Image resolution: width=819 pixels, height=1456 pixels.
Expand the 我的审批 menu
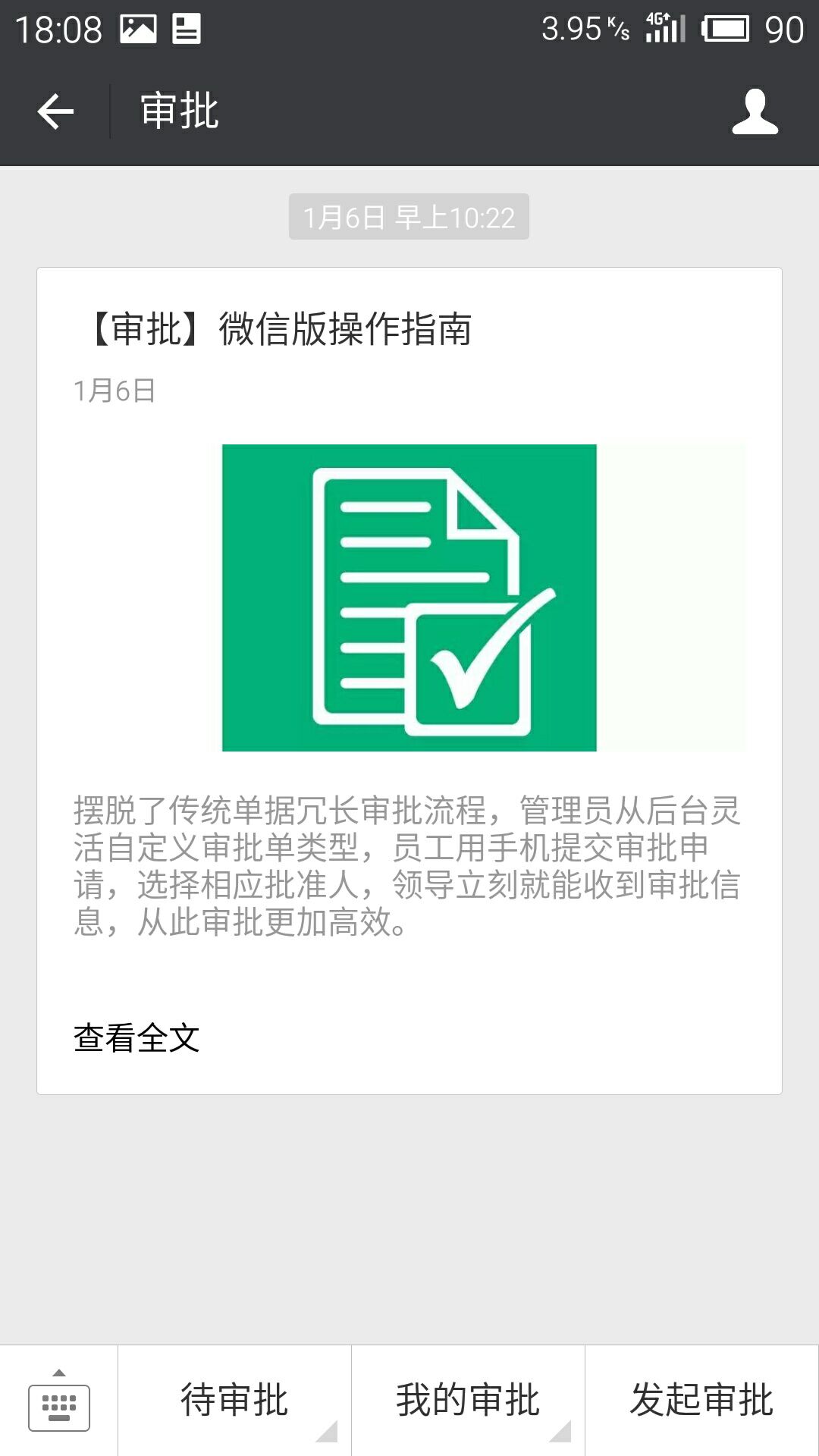(468, 1401)
